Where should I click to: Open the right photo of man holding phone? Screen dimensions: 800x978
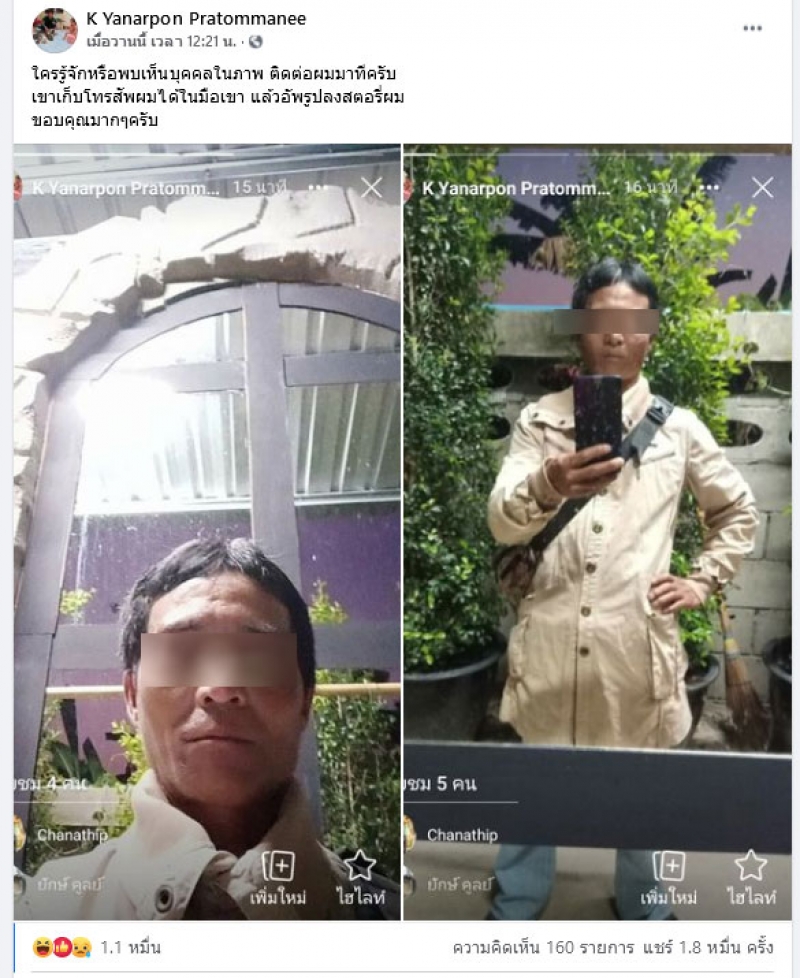point(597,532)
